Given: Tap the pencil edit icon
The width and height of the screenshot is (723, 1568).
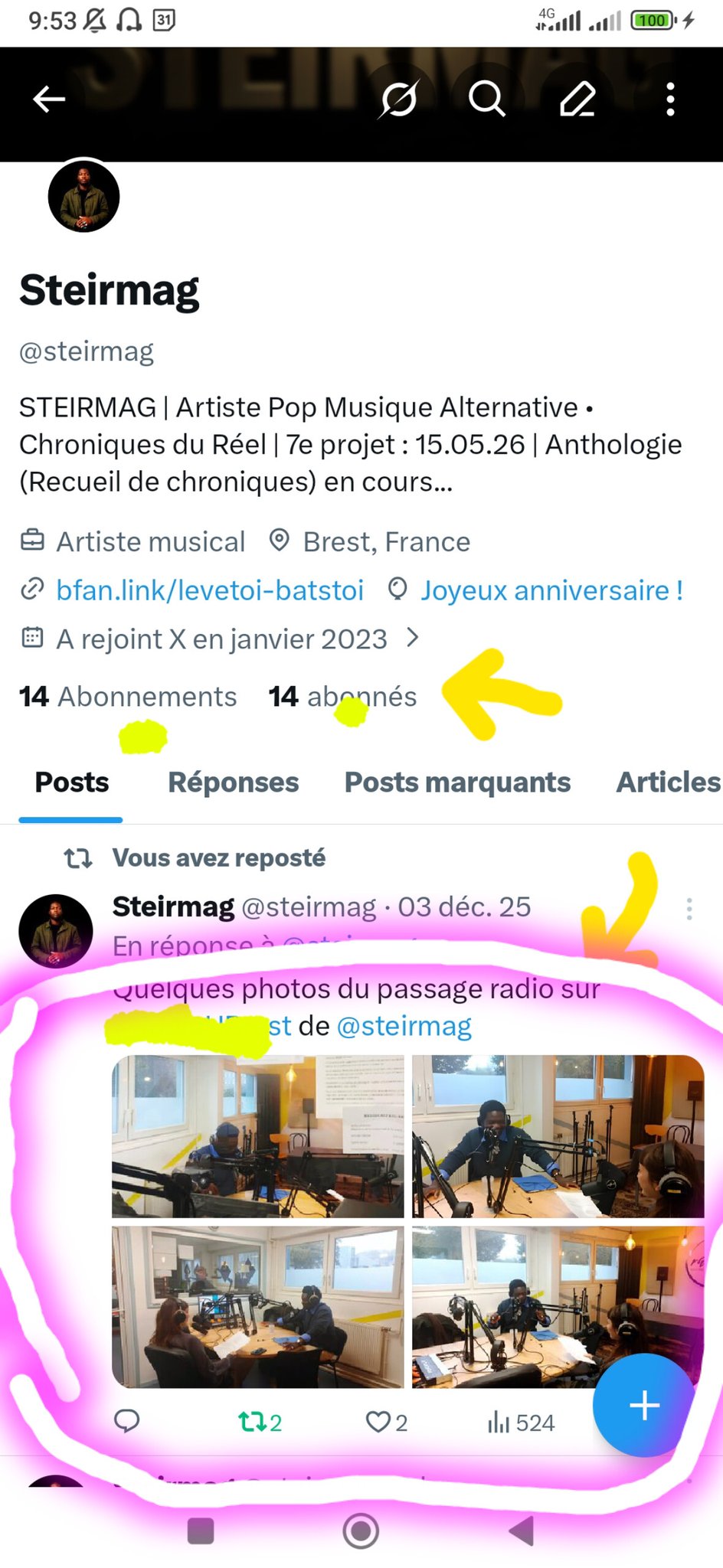Looking at the screenshot, I should pyautogui.click(x=577, y=99).
